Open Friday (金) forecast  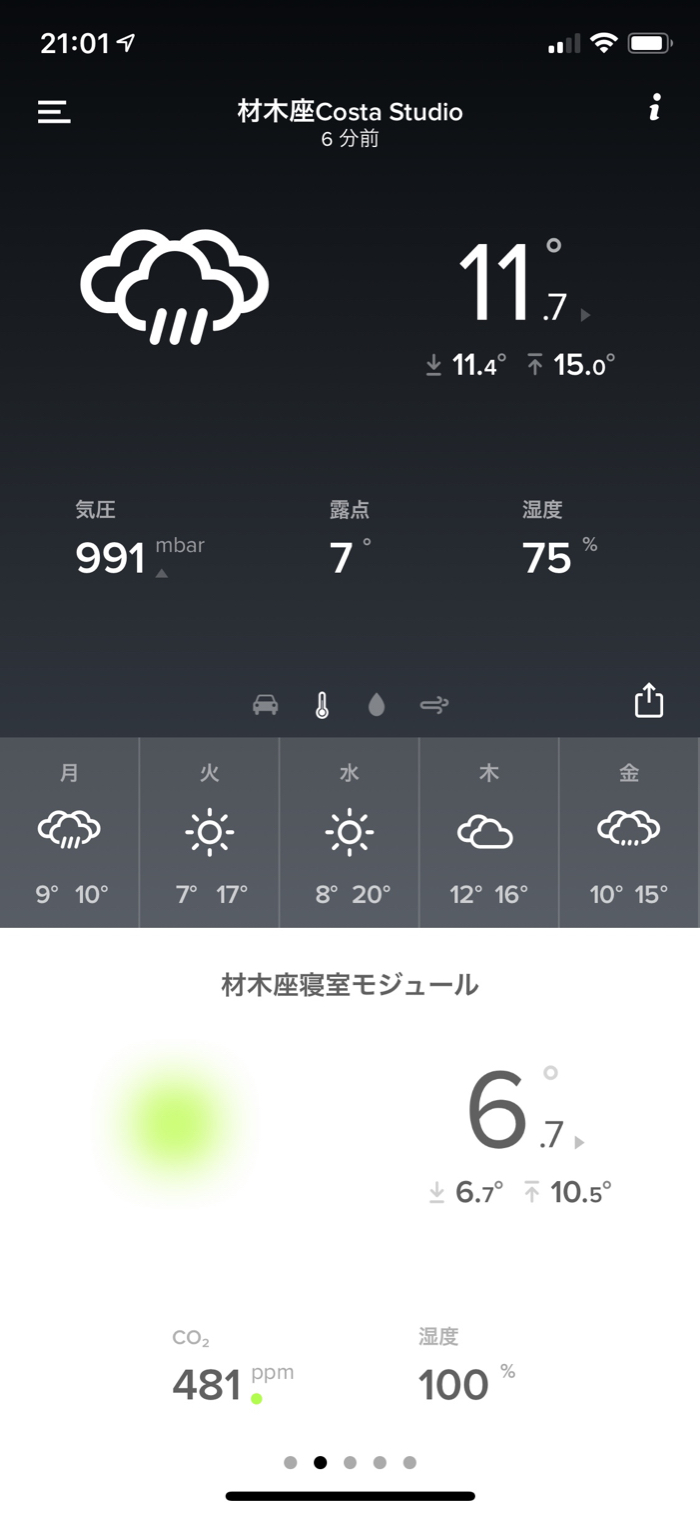tap(628, 832)
